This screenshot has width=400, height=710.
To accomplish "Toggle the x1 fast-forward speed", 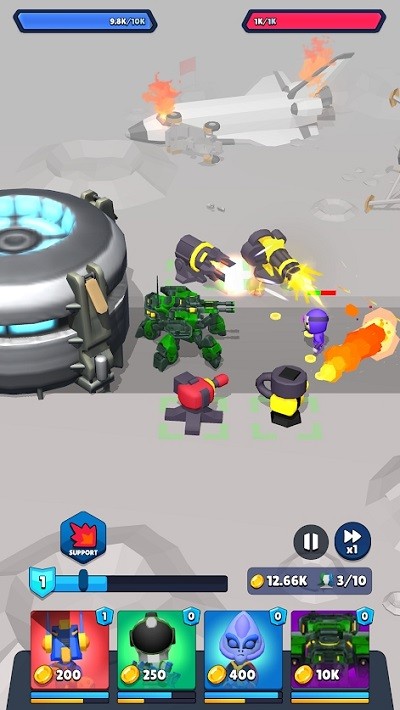I will coord(352,541).
